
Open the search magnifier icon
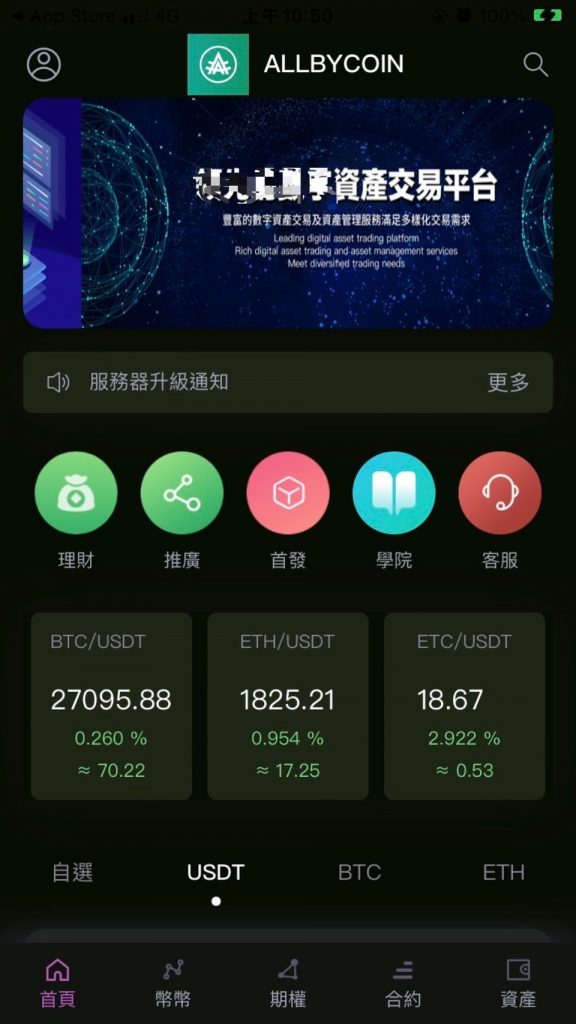[x=535, y=65]
